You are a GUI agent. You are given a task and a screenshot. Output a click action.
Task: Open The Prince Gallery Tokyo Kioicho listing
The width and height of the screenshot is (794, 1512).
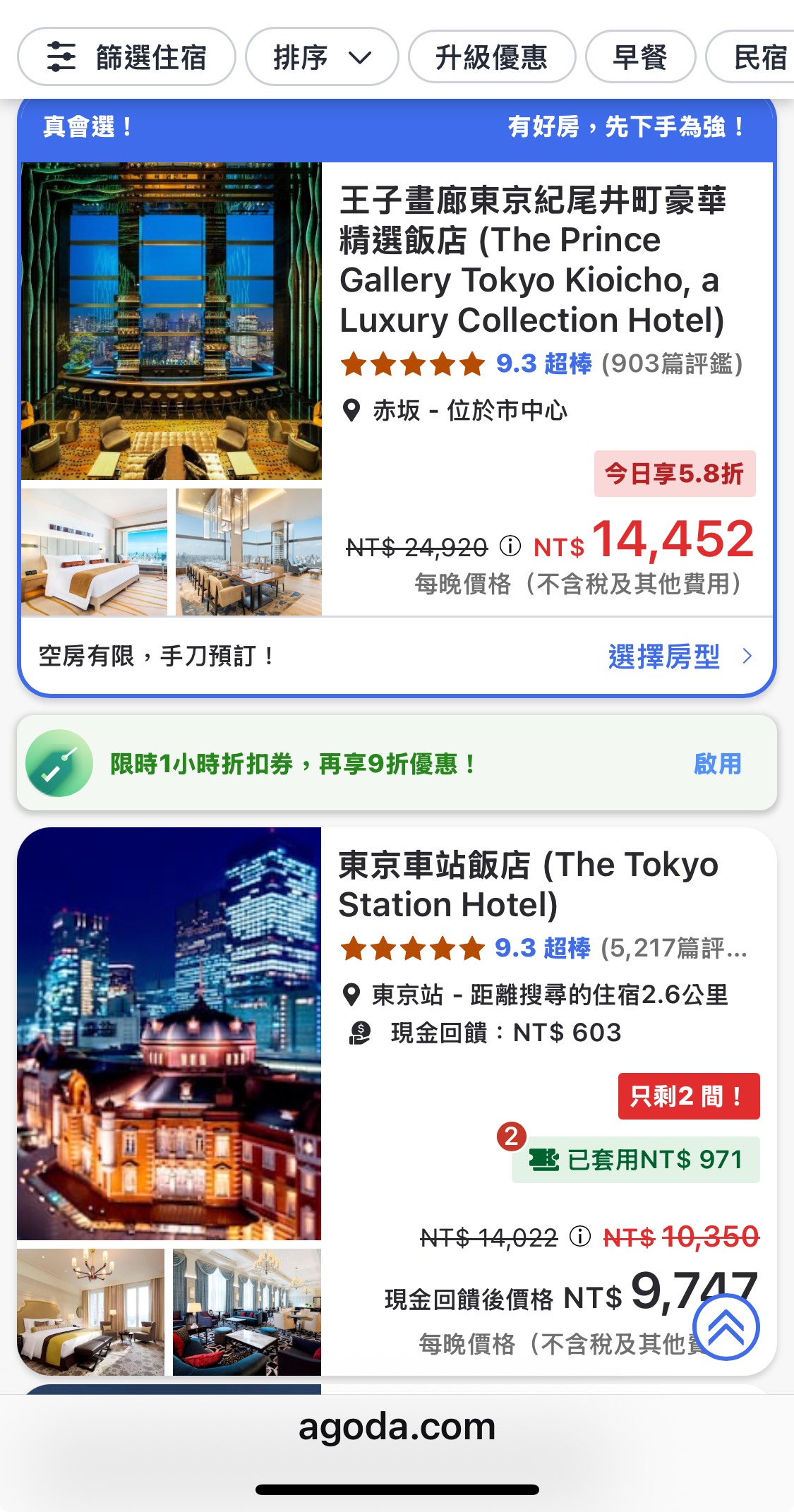(532, 260)
